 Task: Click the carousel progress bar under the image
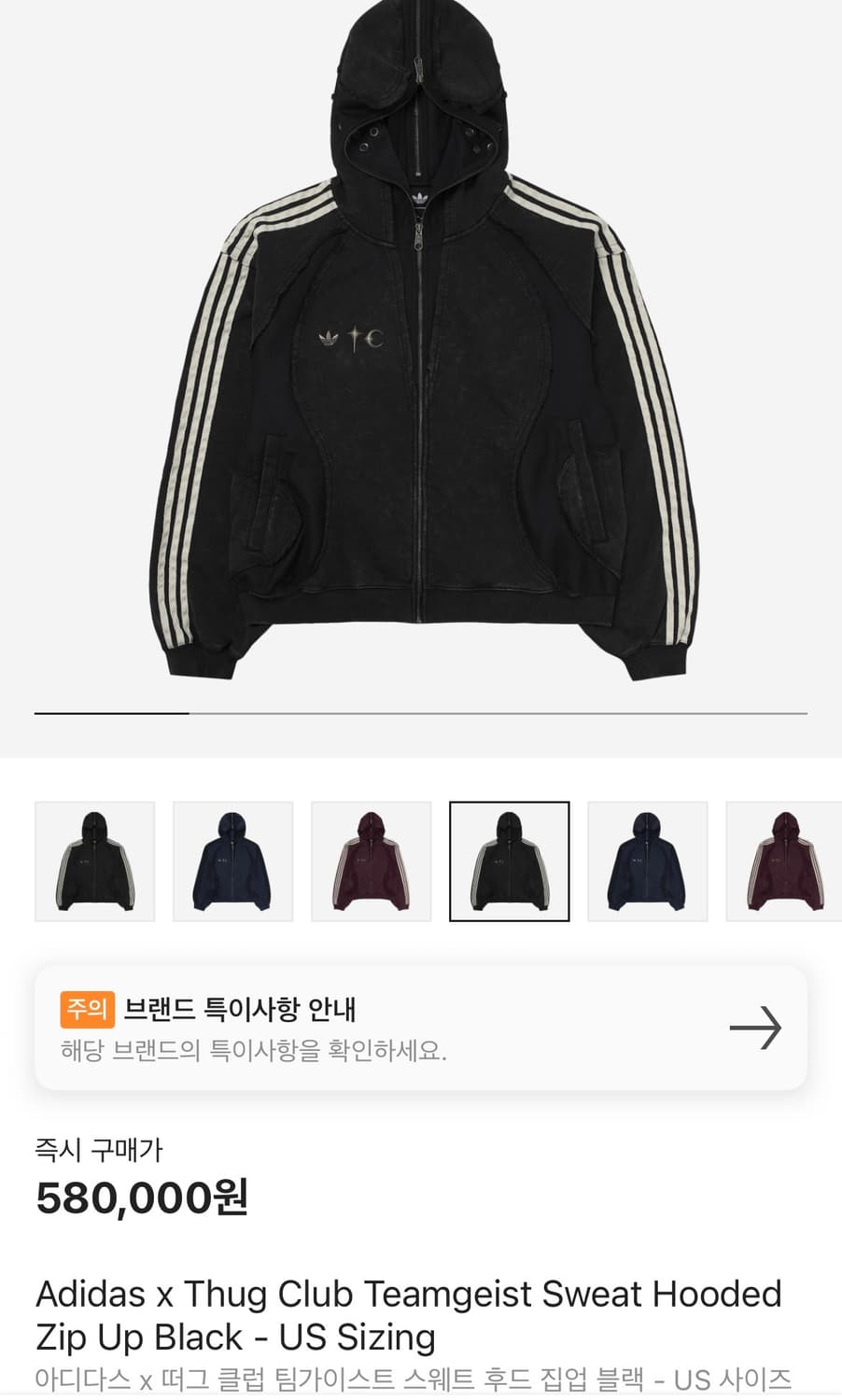pyautogui.click(x=420, y=711)
